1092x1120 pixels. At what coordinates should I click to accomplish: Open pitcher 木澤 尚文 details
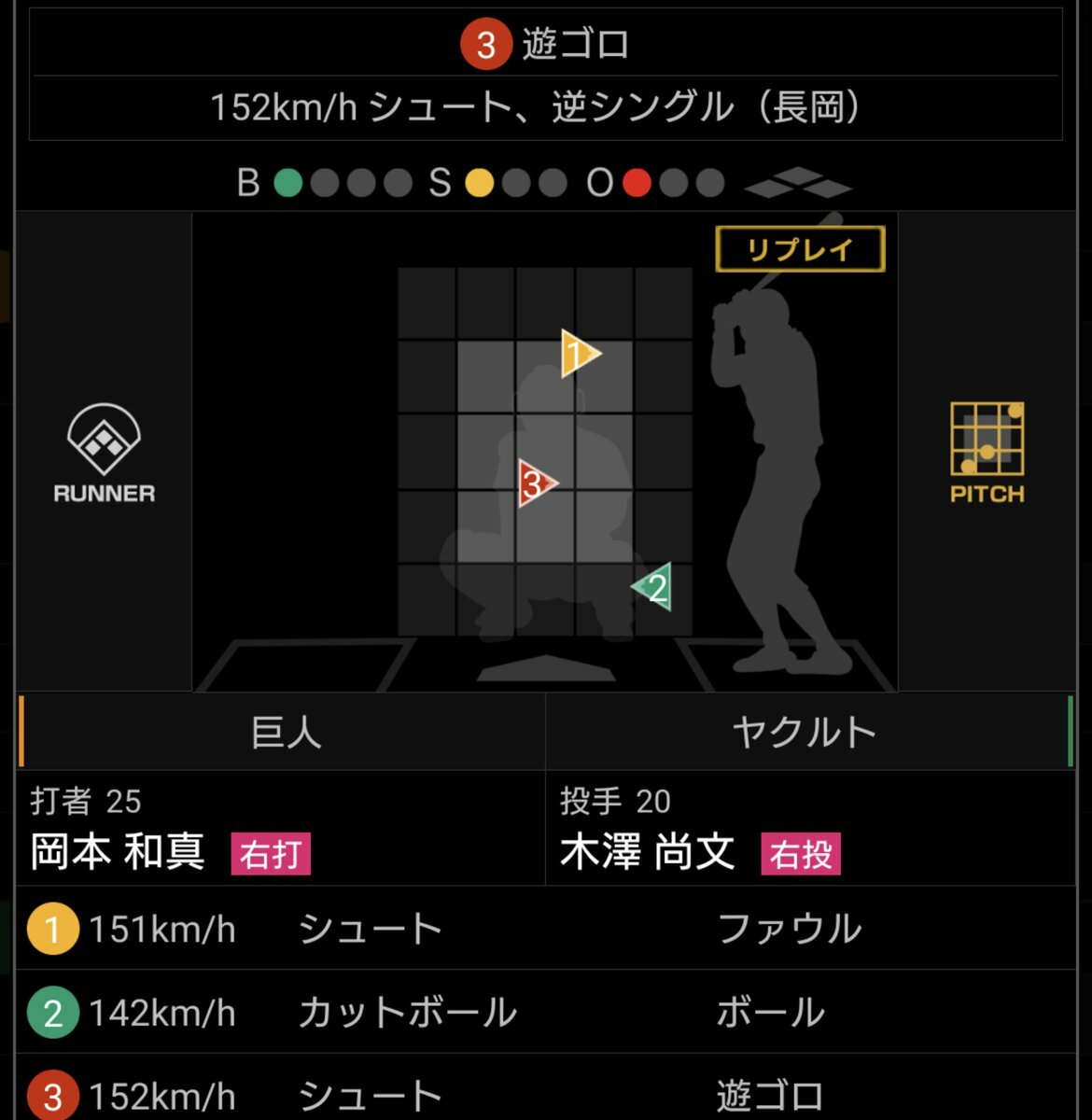pos(648,852)
